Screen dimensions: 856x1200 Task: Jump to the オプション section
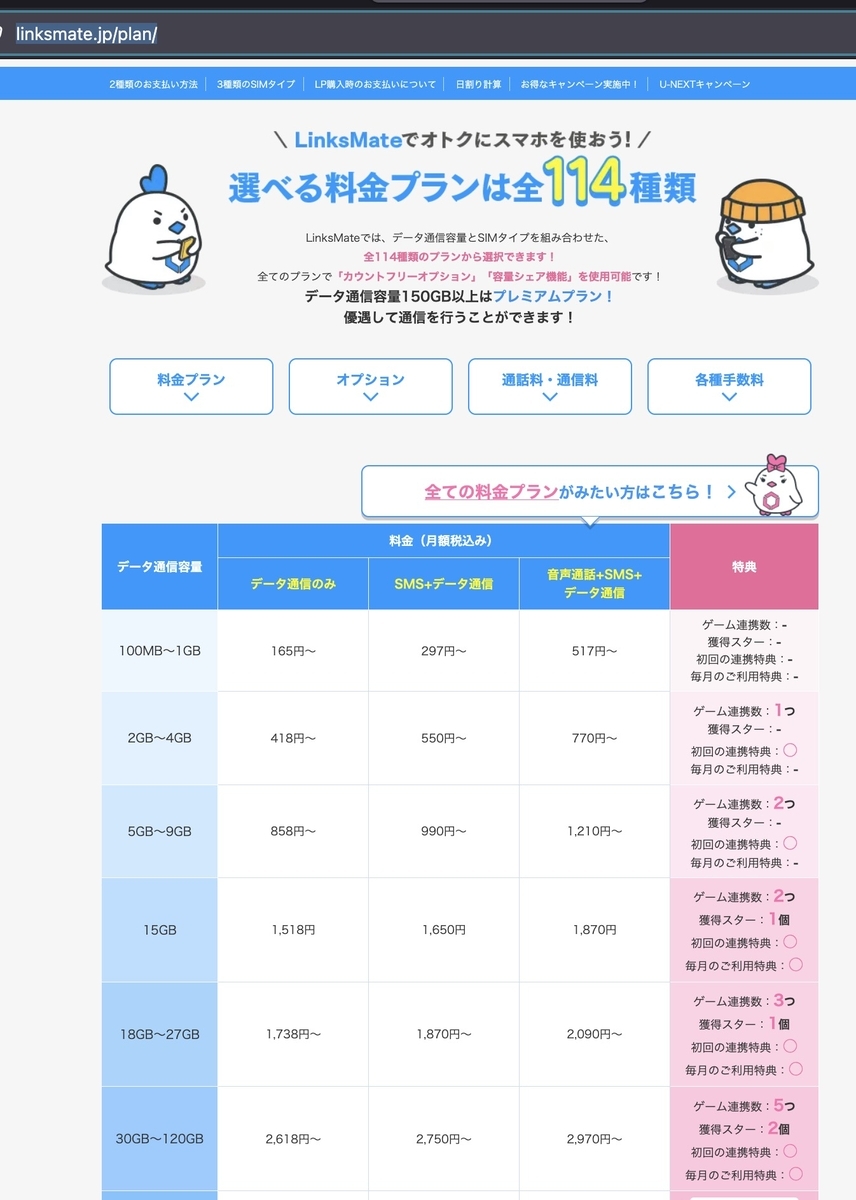pos(370,386)
